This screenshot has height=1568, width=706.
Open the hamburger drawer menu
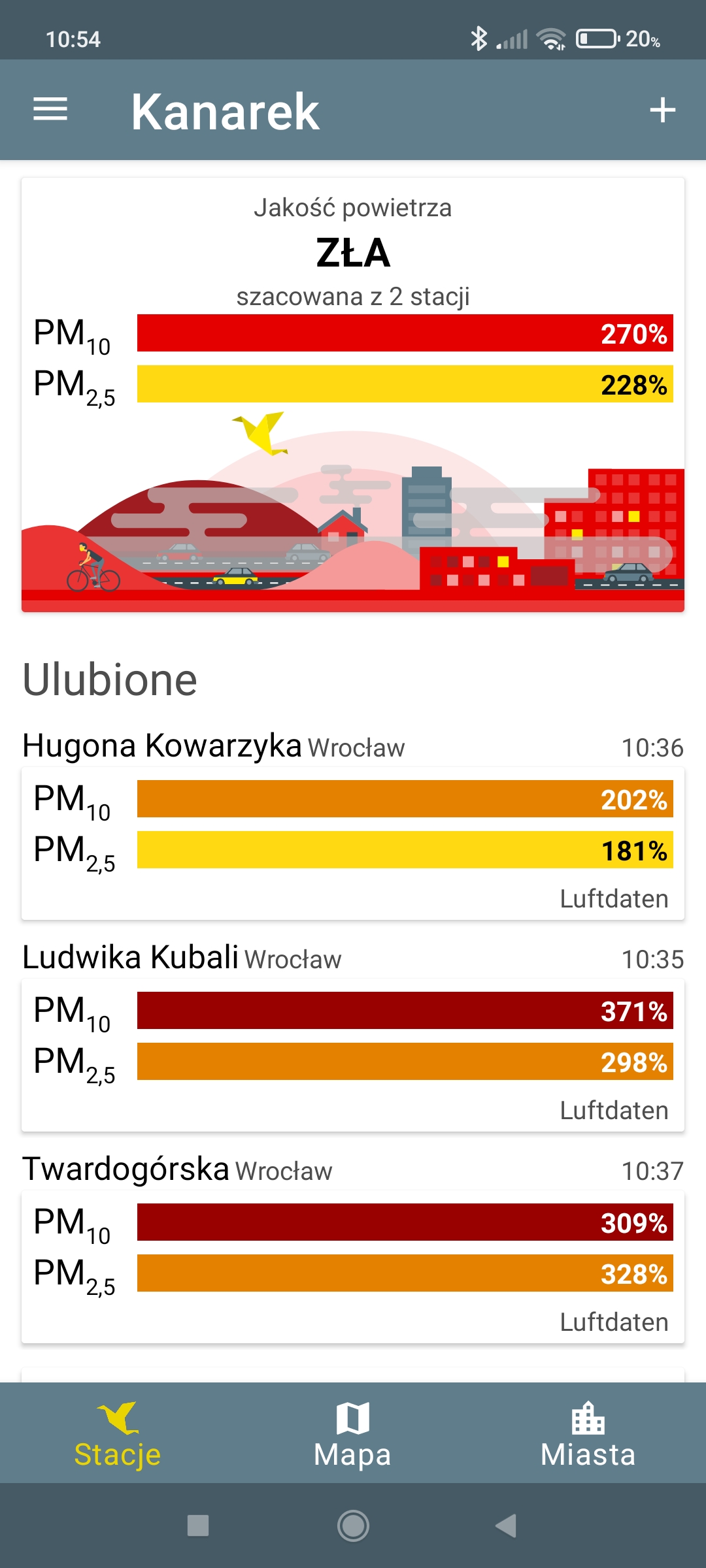coord(50,109)
